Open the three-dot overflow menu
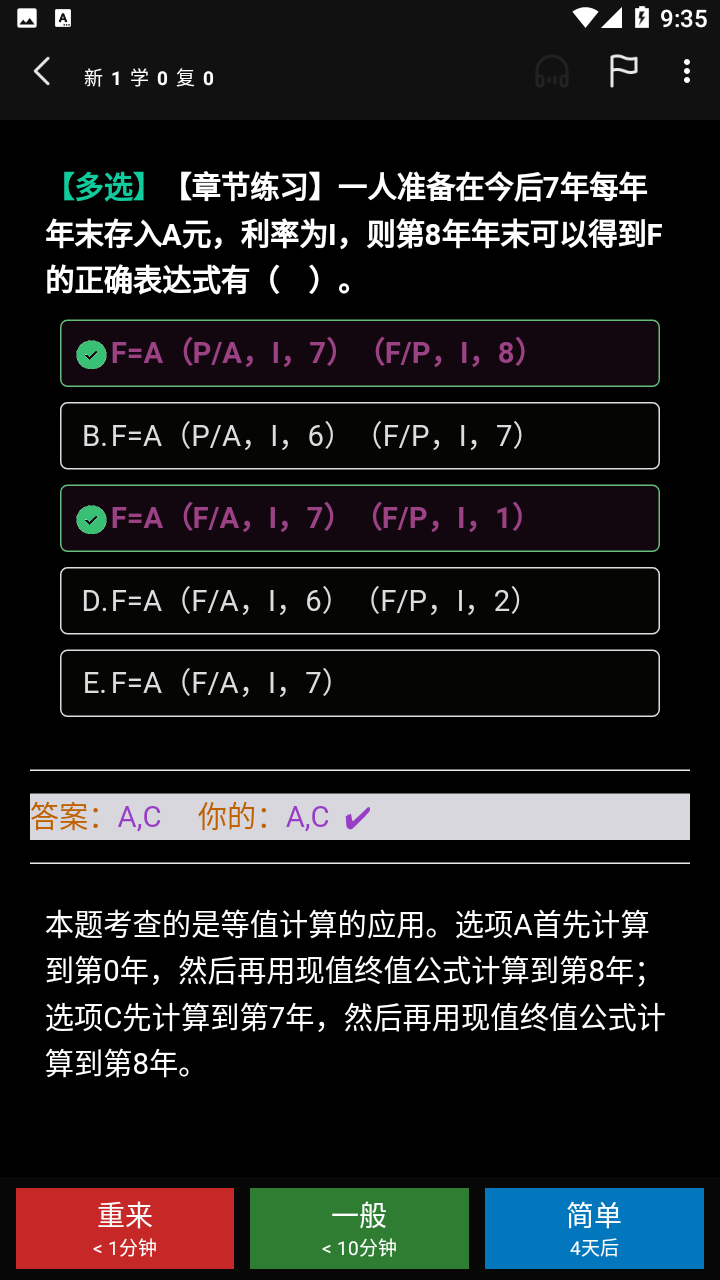The width and height of the screenshot is (720, 1280). pos(686,72)
